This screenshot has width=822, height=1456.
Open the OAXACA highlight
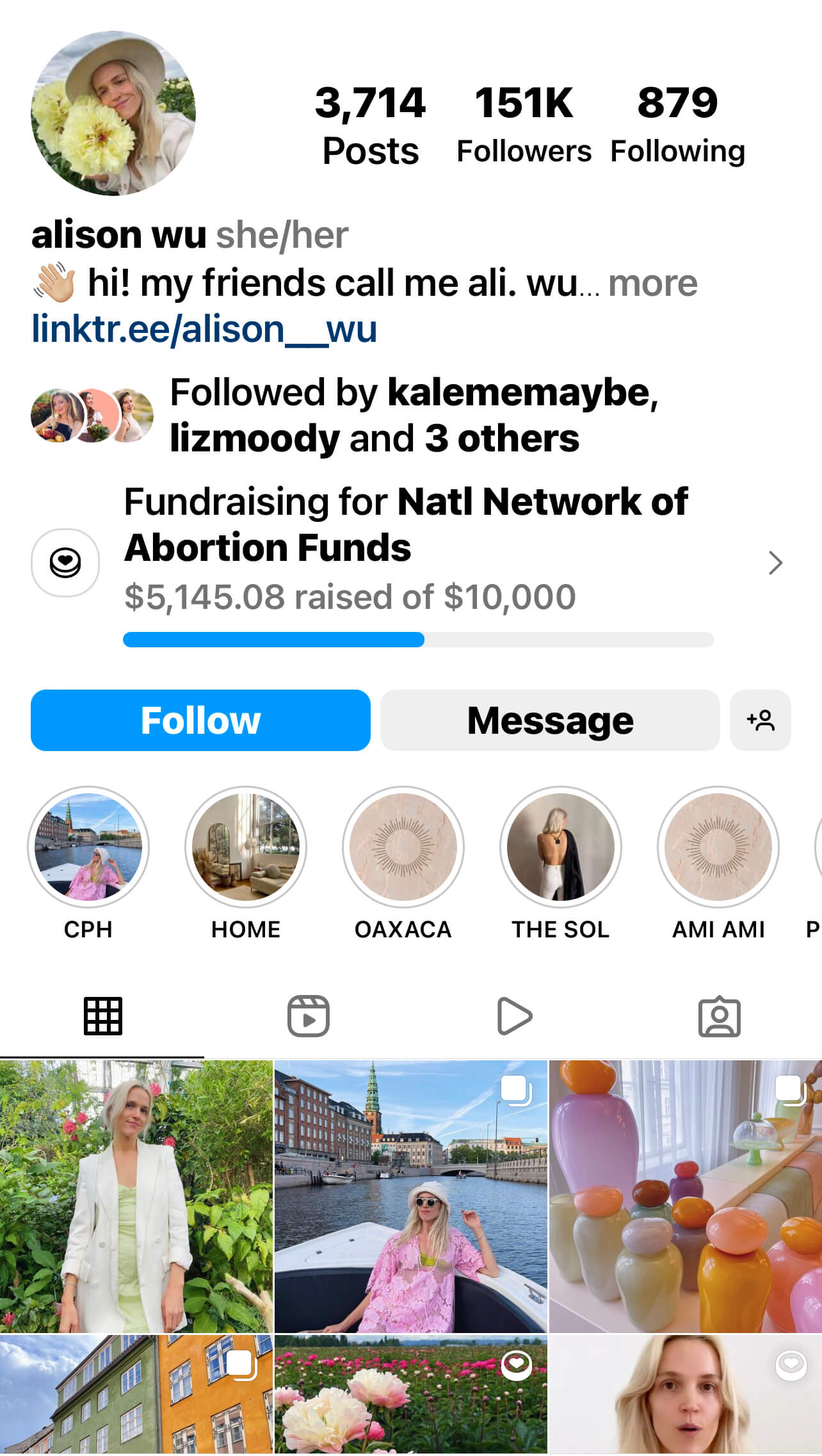pyautogui.click(x=403, y=846)
